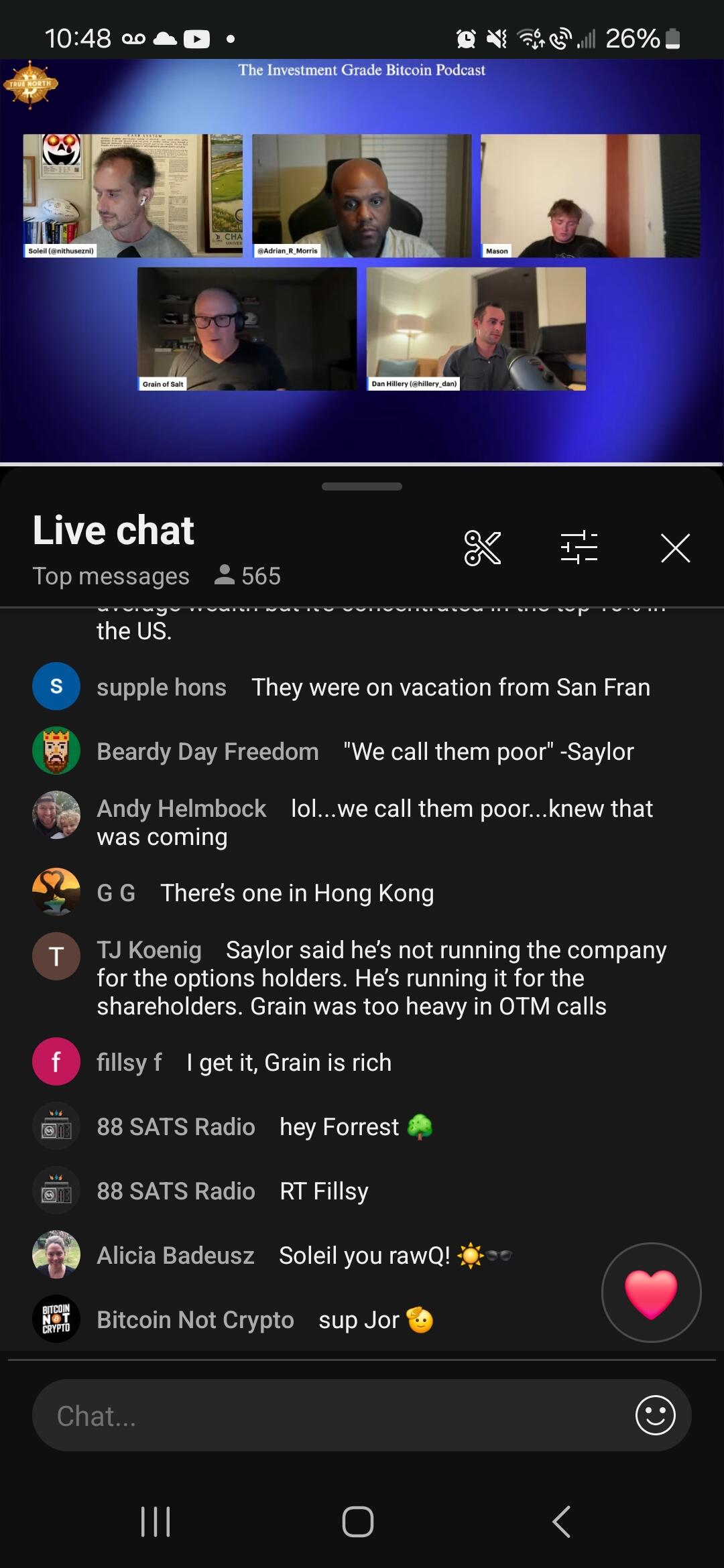Image resolution: width=724 pixels, height=1568 pixels.
Task: Switch the Top messages chat mode
Action: pyautogui.click(x=111, y=576)
